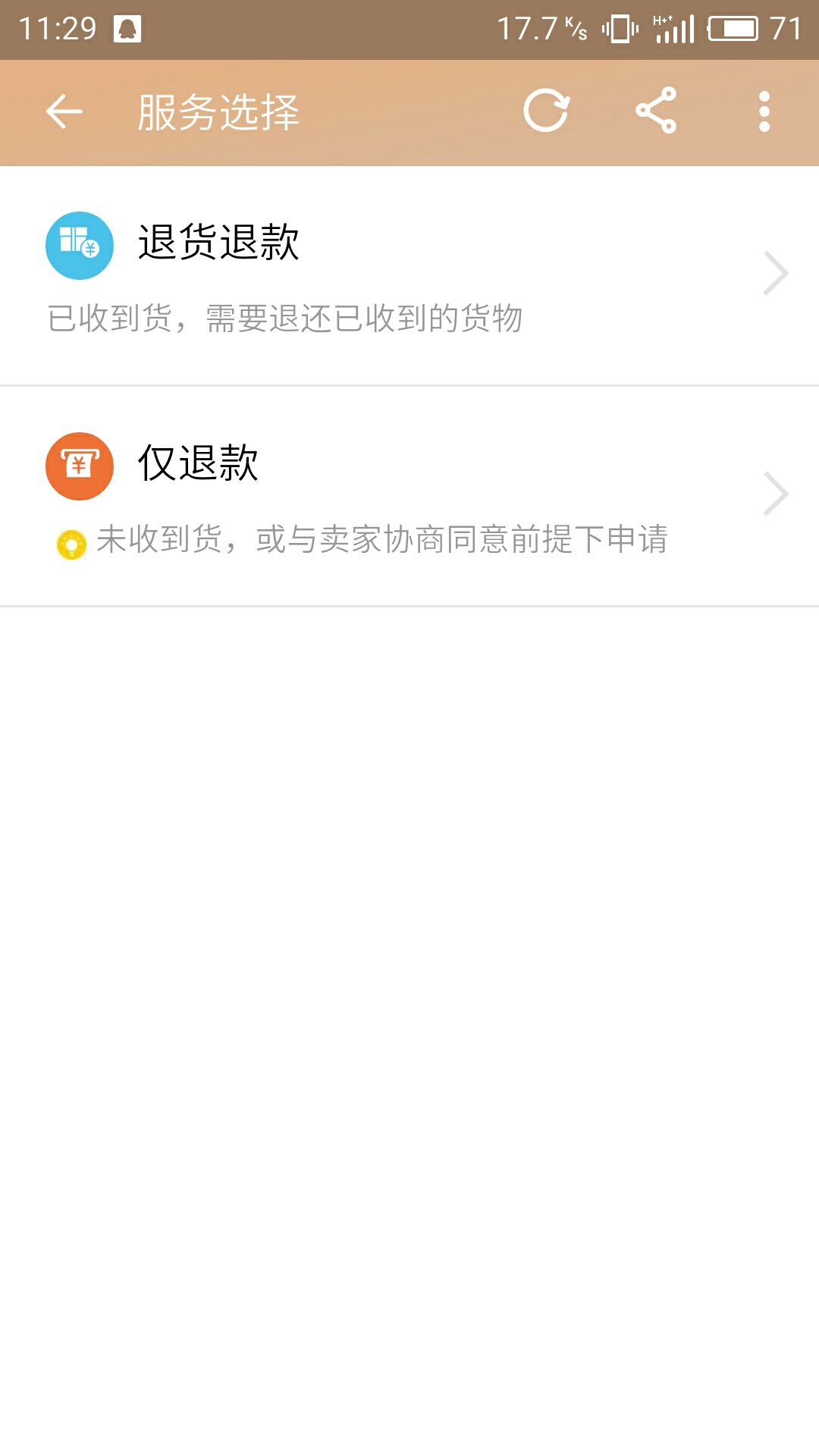Refresh the 服务选择 page
This screenshot has height=1456, width=819.
pyautogui.click(x=546, y=111)
